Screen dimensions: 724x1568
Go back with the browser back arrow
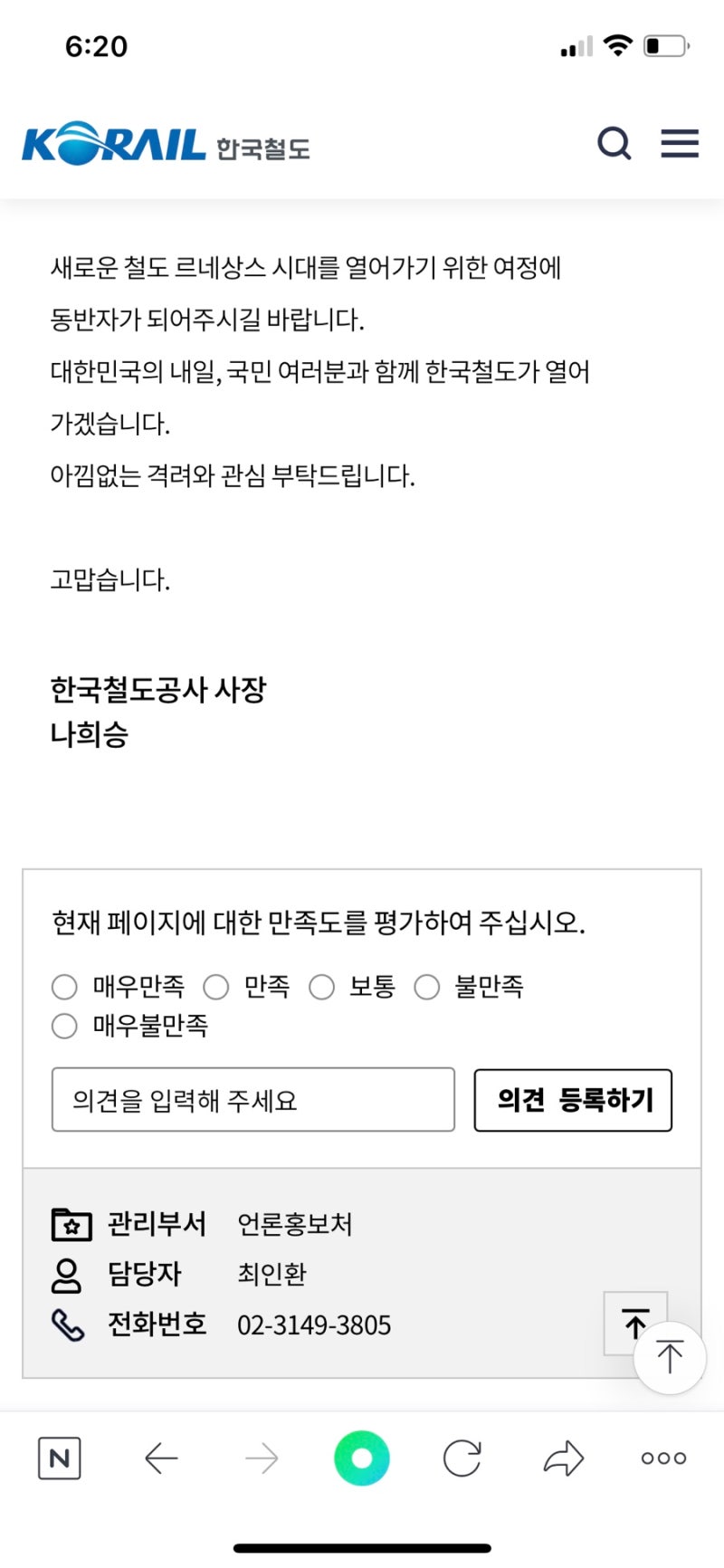tap(161, 1458)
